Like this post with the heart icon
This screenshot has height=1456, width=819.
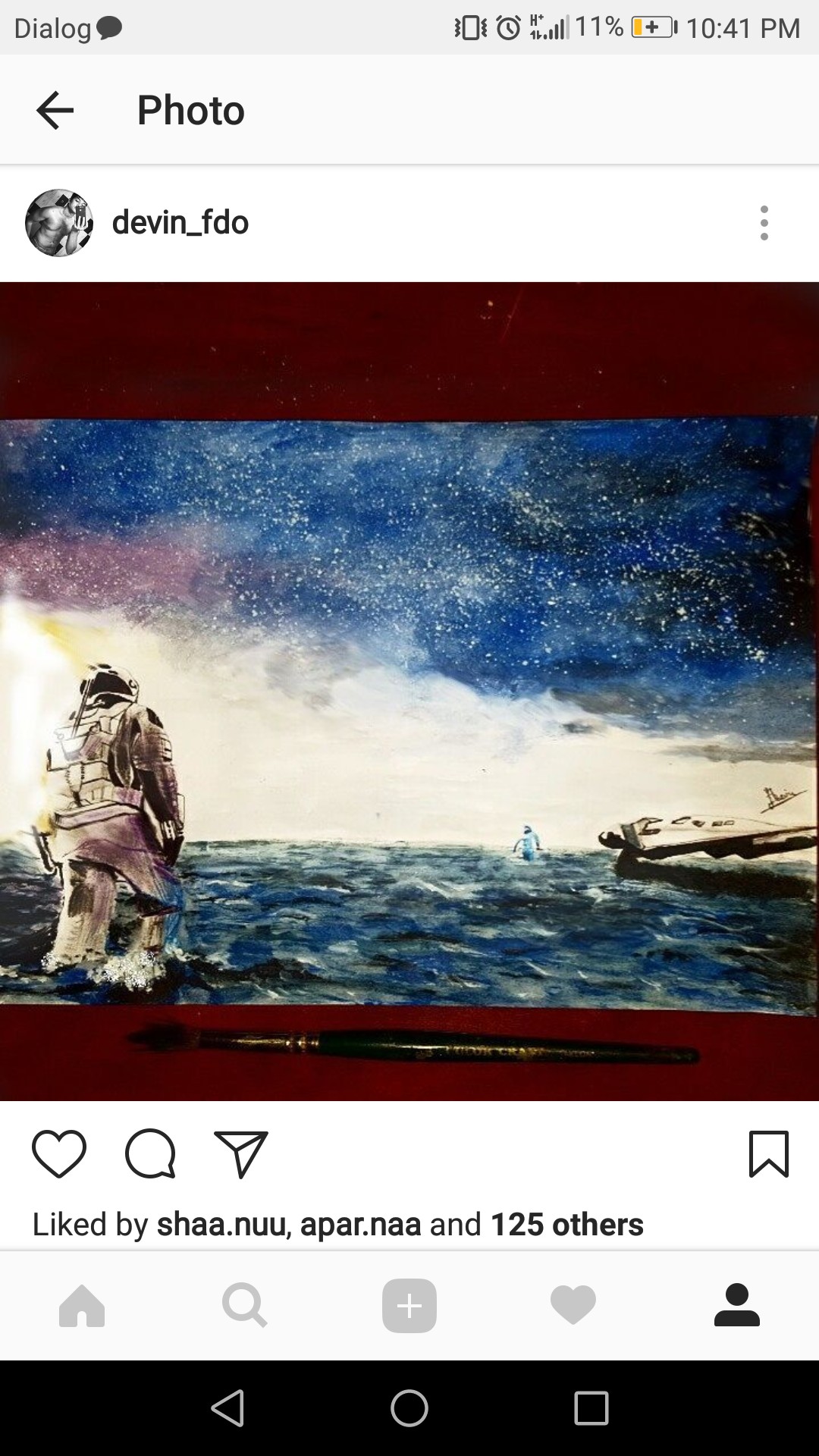pyautogui.click(x=59, y=1153)
